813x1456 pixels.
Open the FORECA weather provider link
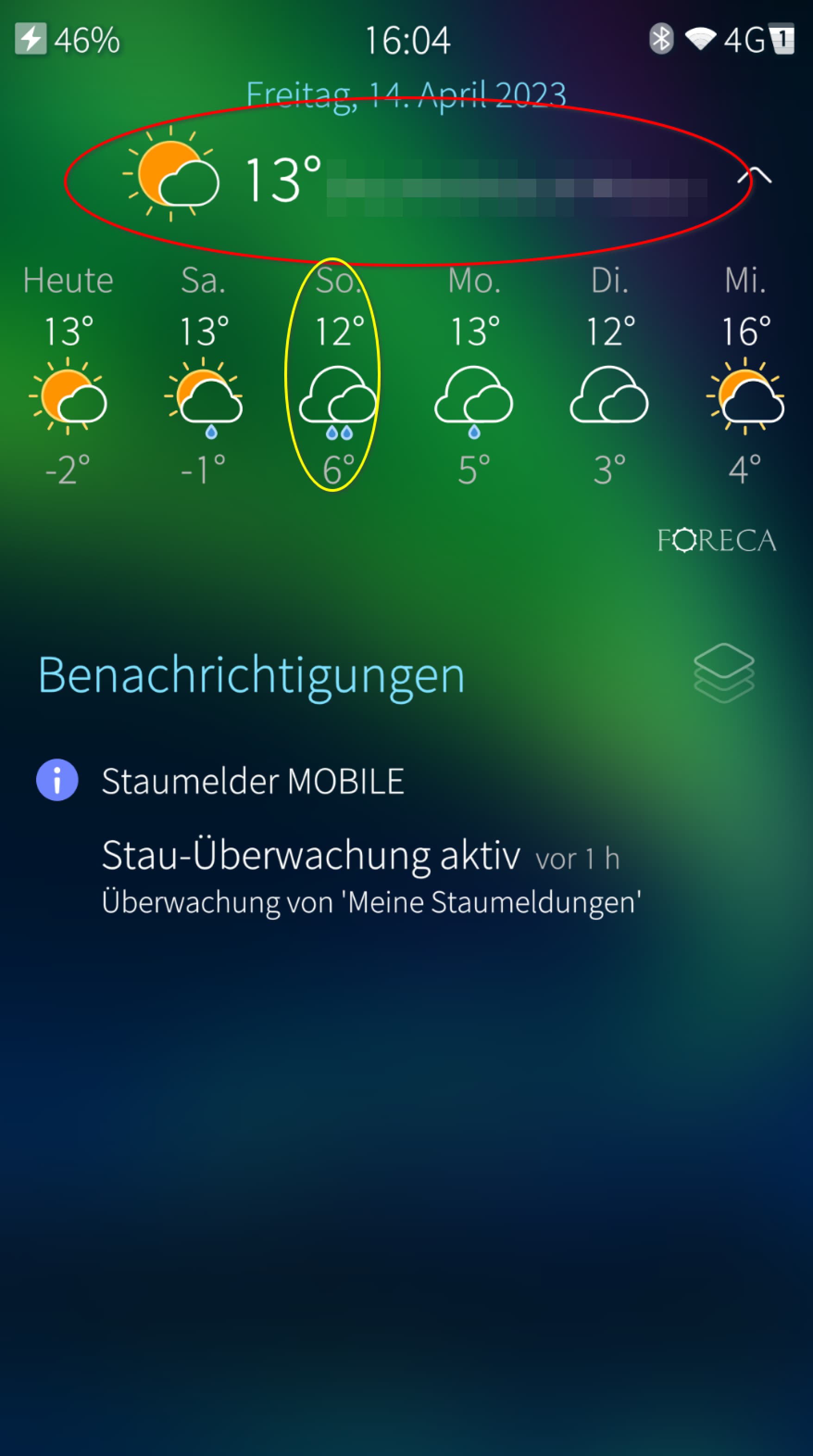[x=718, y=540]
